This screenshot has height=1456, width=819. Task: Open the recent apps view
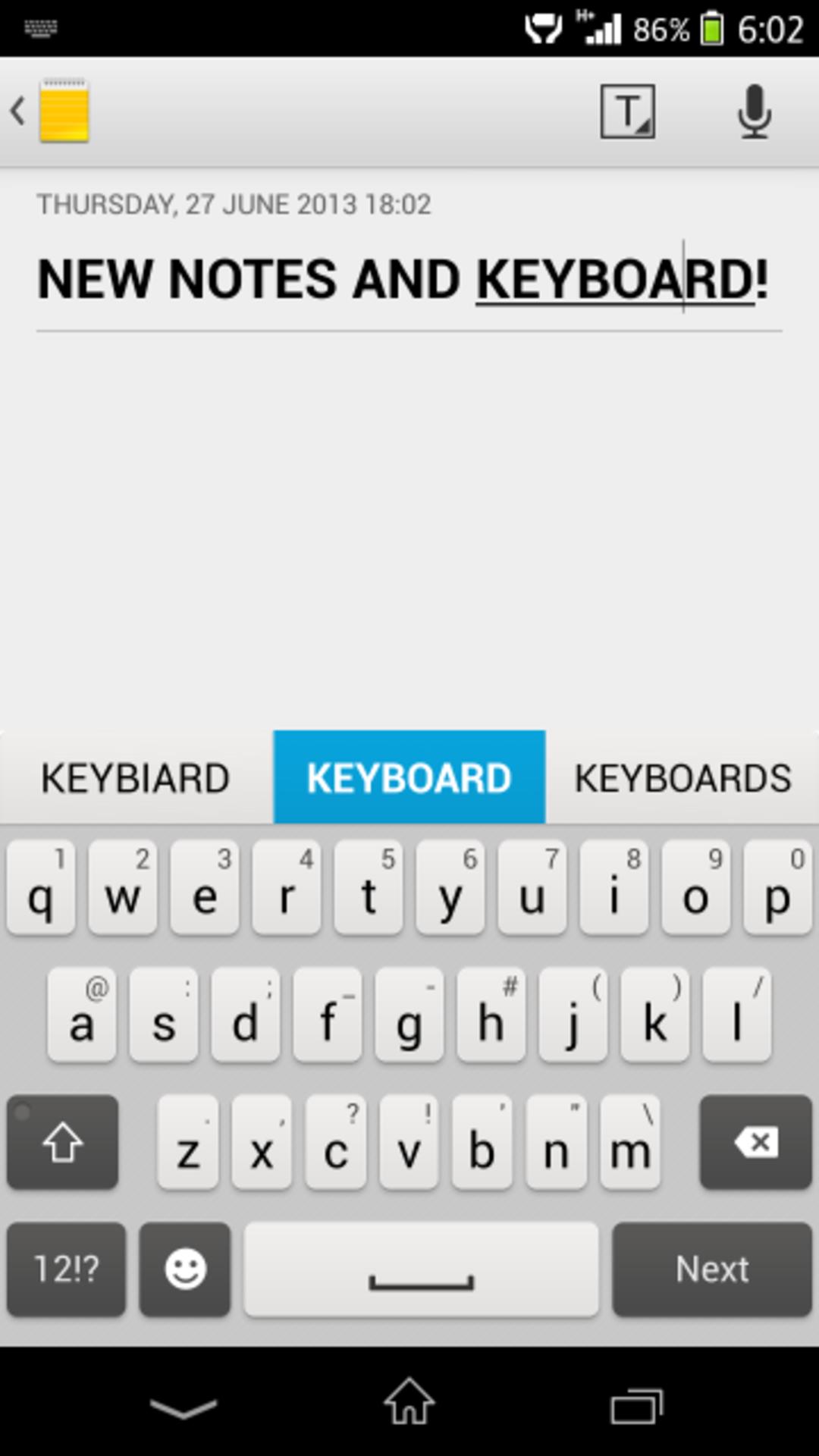[x=637, y=1405]
